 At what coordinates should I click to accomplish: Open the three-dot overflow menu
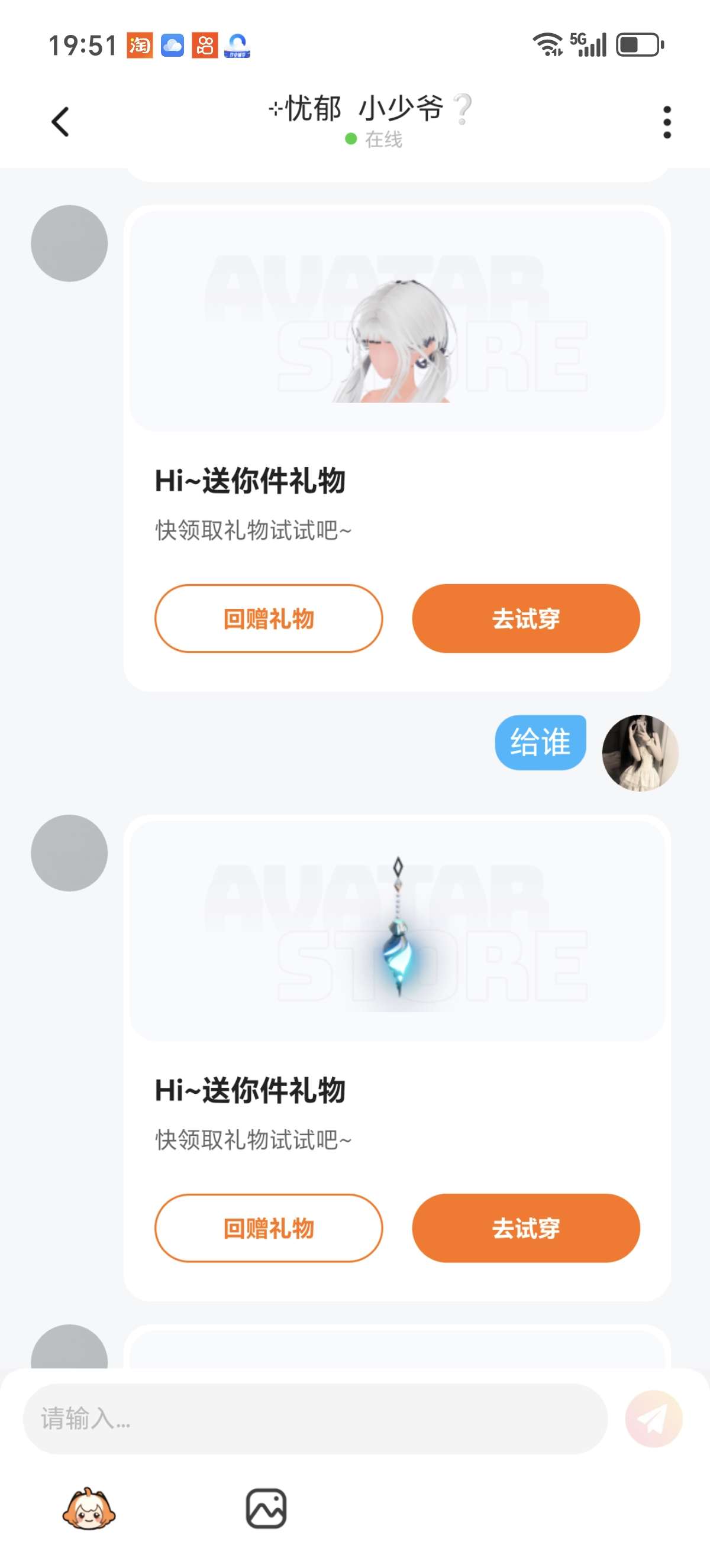pyautogui.click(x=667, y=122)
